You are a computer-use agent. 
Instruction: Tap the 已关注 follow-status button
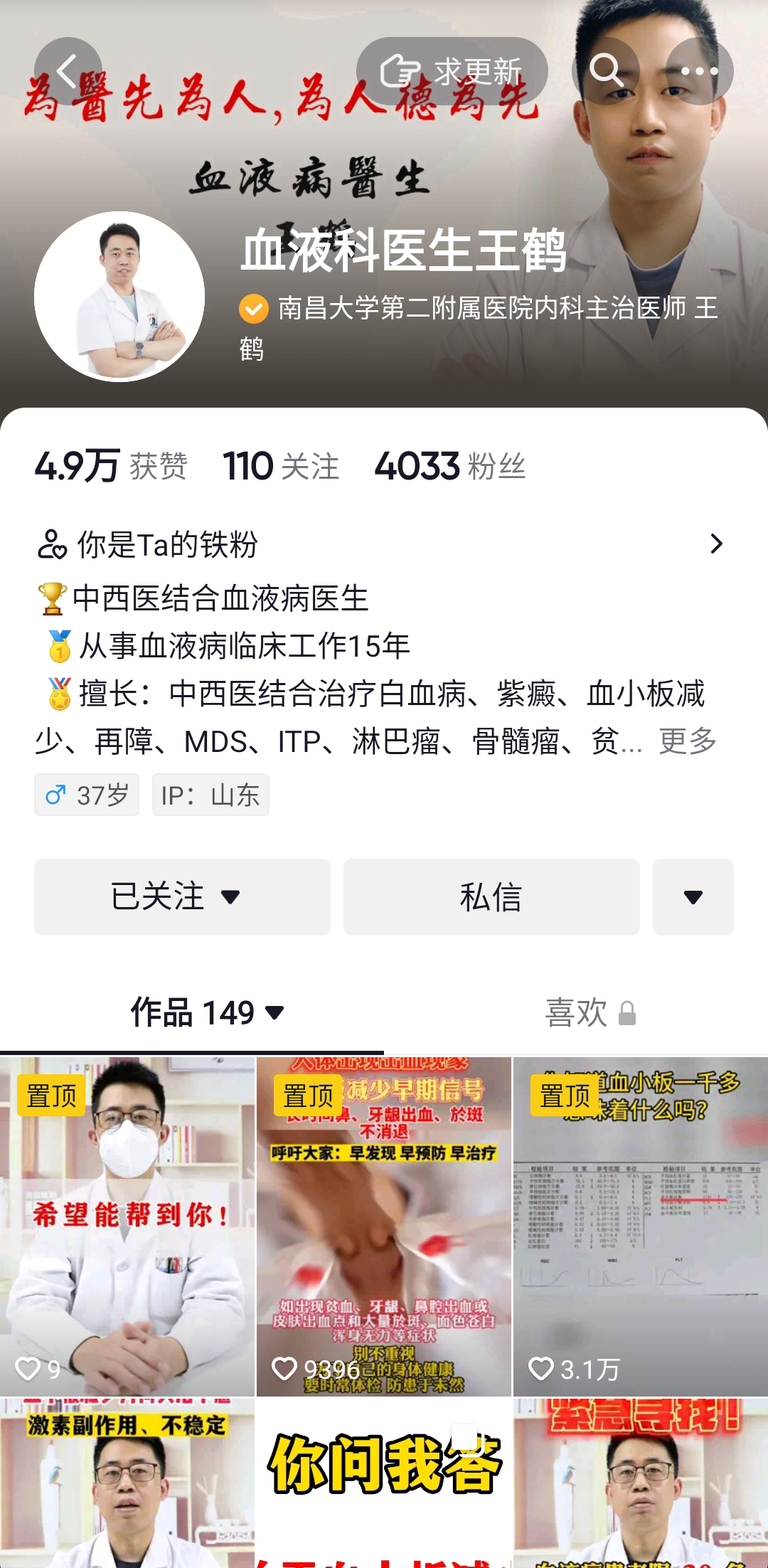[x=182, y=896]
